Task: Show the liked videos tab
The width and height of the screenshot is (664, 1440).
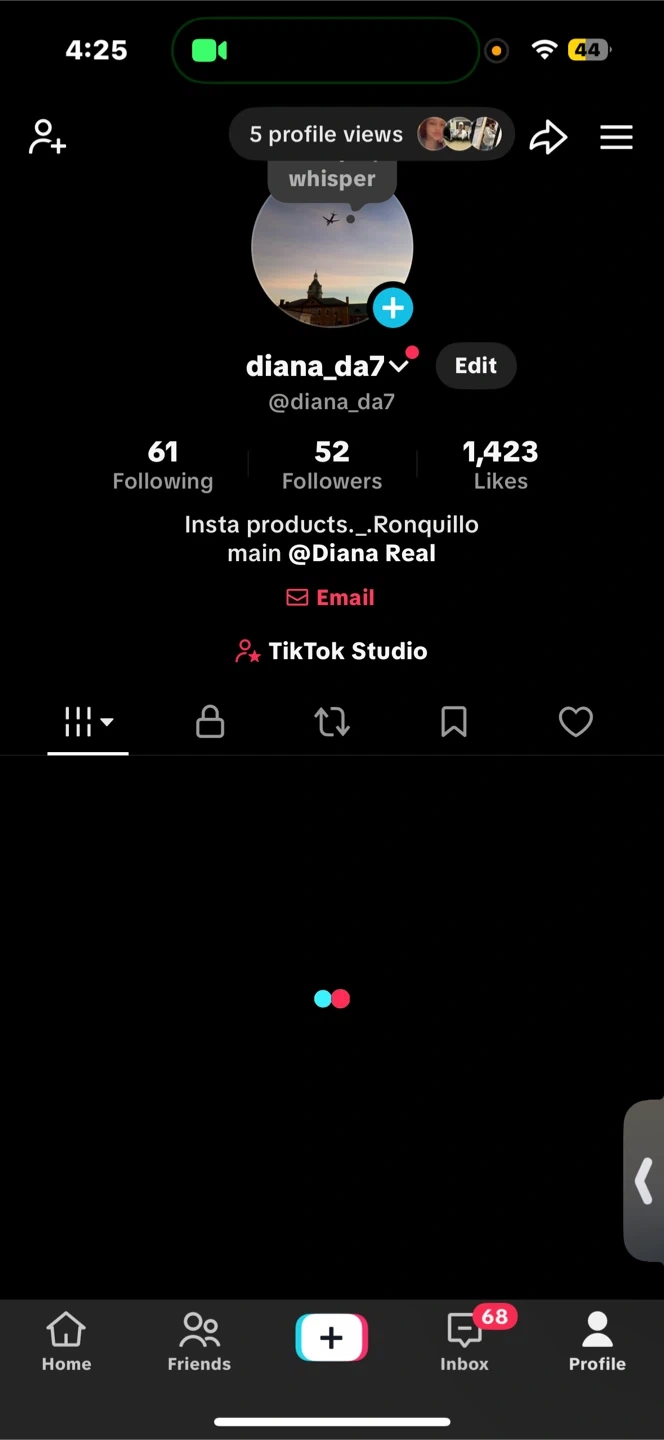Action: [575, 722]
